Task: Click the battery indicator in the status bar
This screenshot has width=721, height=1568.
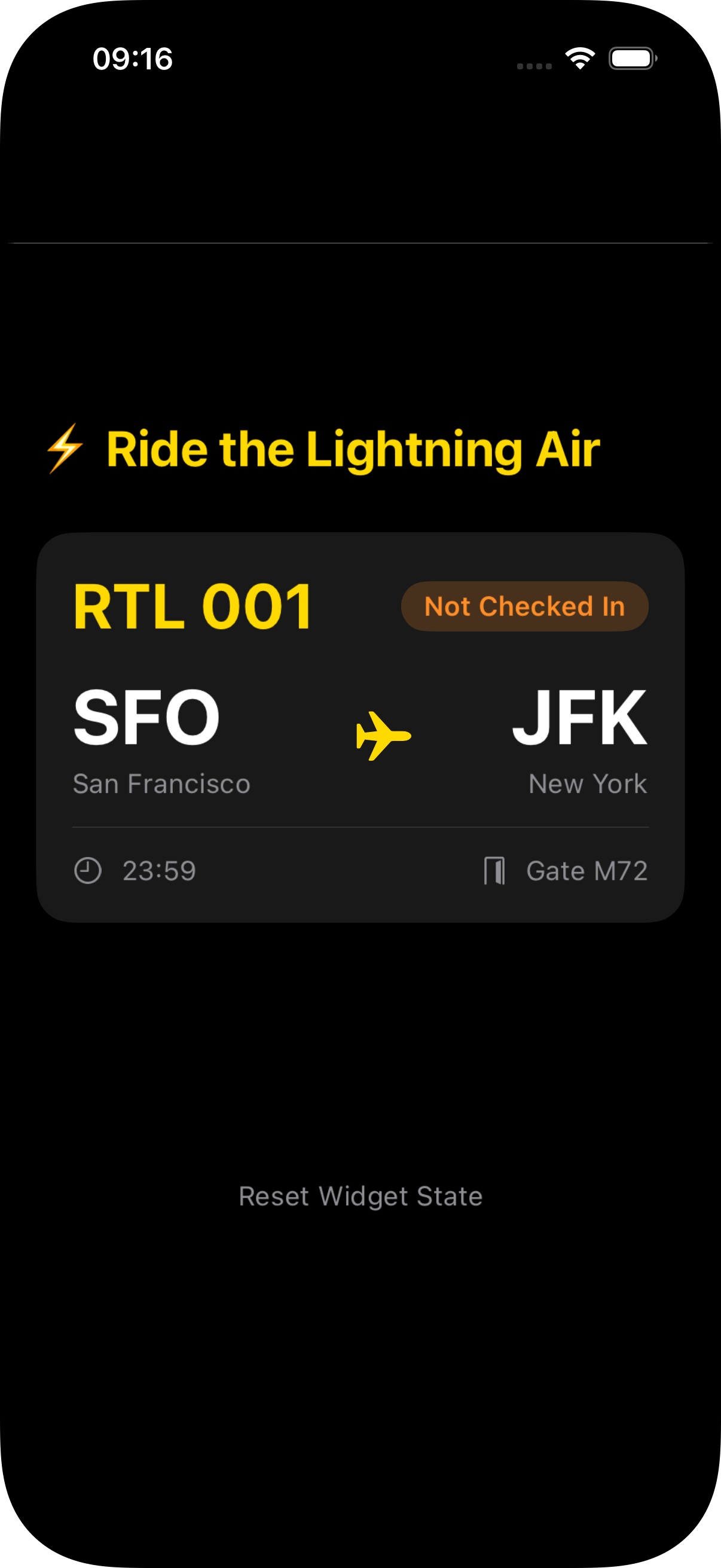Action: click(631, 58)
